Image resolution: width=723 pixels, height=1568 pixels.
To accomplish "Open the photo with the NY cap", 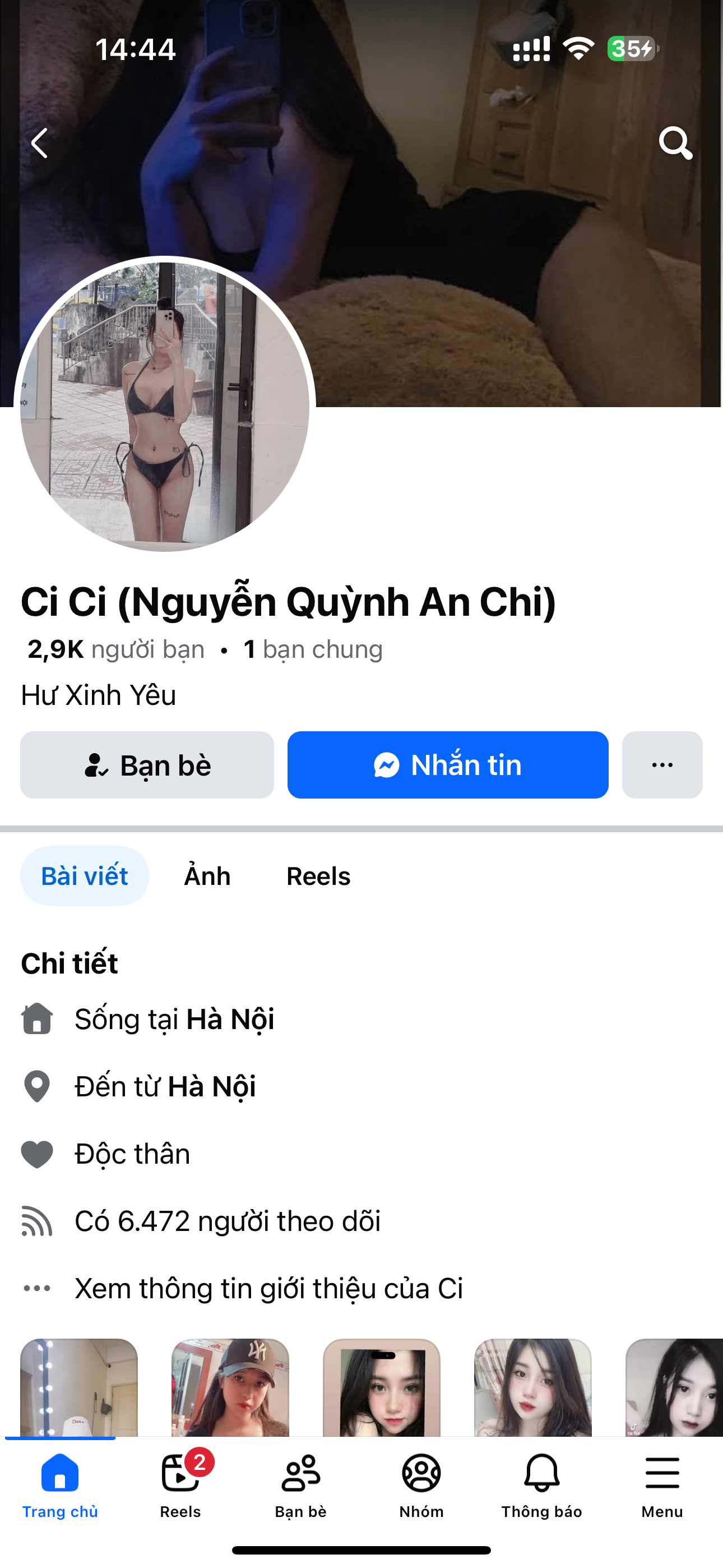I will (230, 1388).
